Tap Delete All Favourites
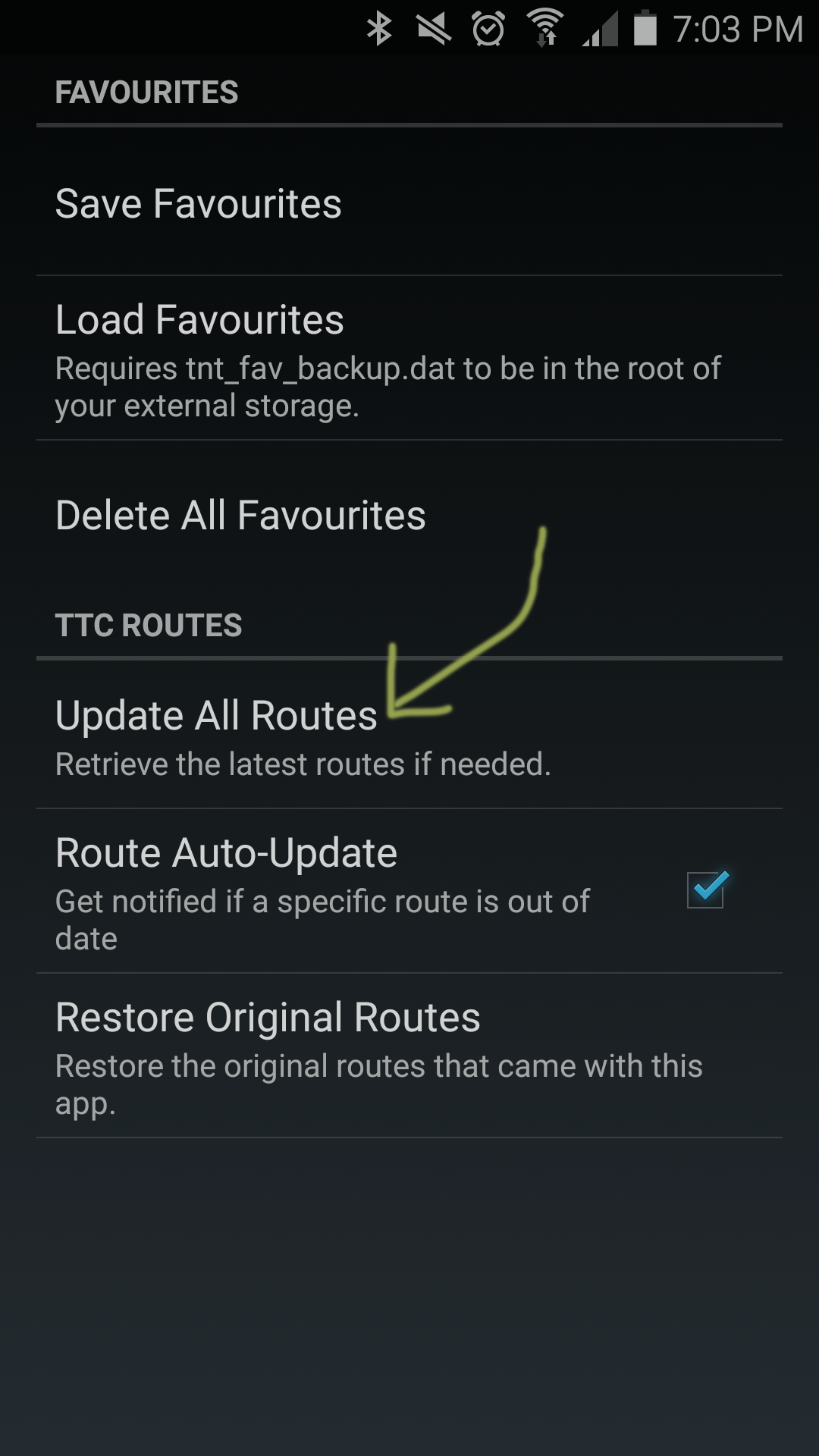The height and width of the screenshot is (1456, 819). pyautogui.click(x=409, y=515)
